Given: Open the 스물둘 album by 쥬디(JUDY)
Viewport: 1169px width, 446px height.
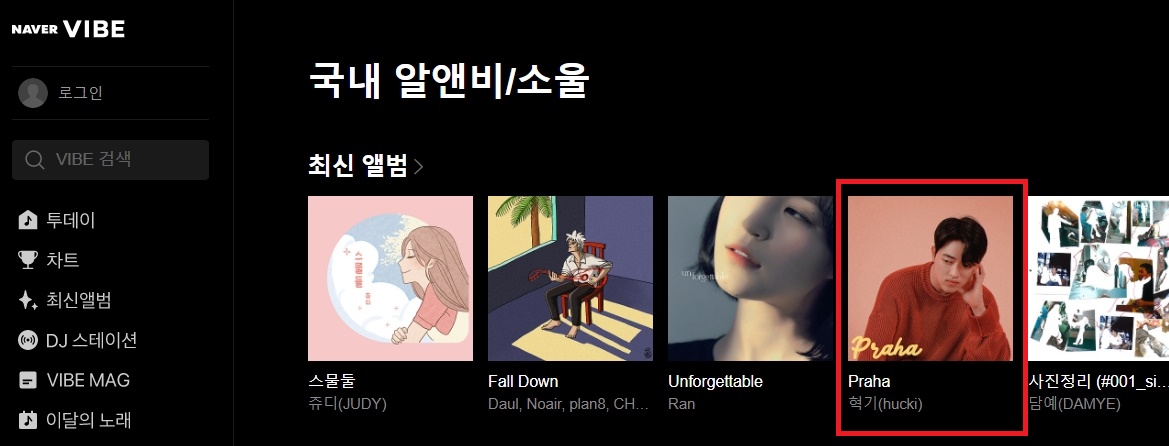Looking at the screenshot, I should click(x=390, y=278).
